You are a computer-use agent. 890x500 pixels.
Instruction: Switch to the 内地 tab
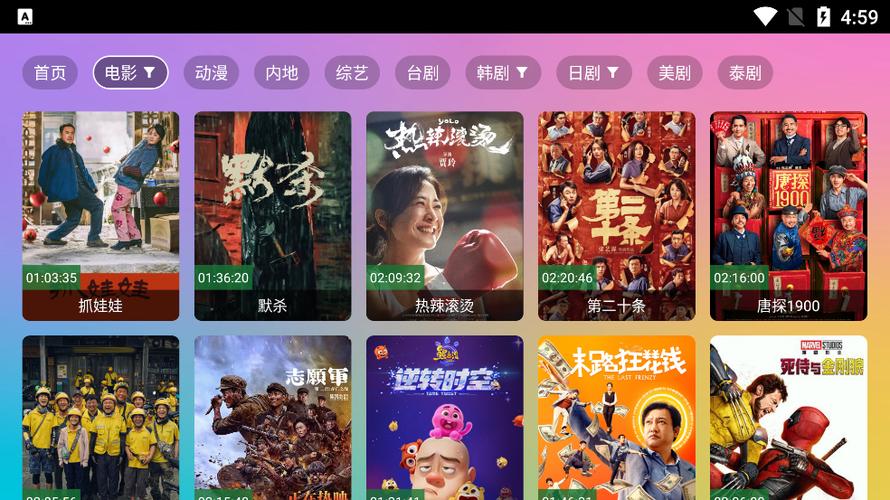[282, 73]
